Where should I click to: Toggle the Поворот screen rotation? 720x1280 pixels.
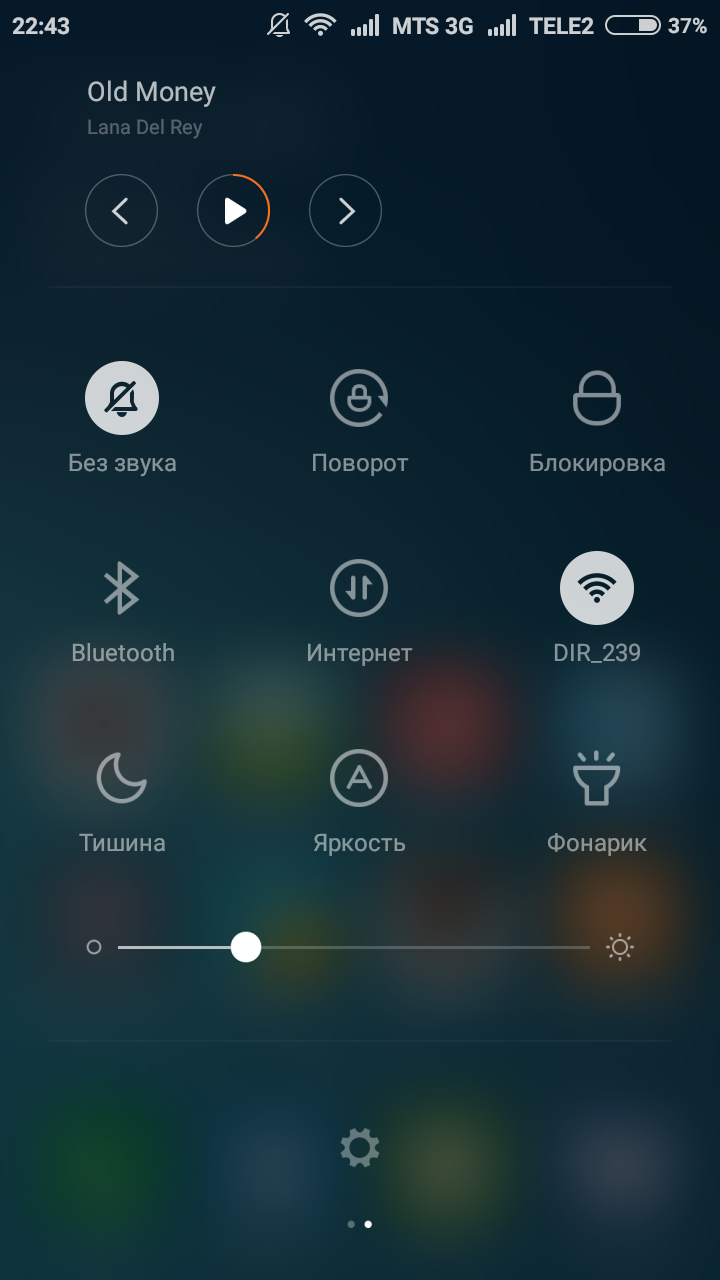359,398
